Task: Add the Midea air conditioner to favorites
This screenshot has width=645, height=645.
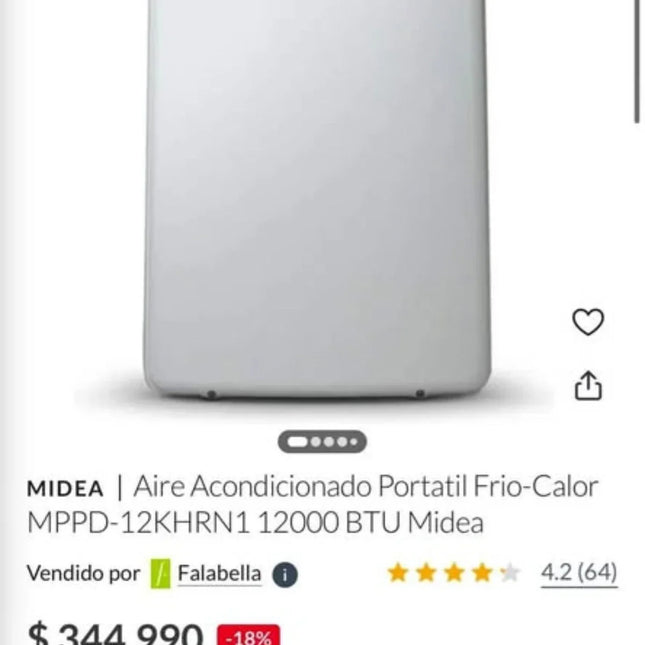Action: click(x=588, y=322)
